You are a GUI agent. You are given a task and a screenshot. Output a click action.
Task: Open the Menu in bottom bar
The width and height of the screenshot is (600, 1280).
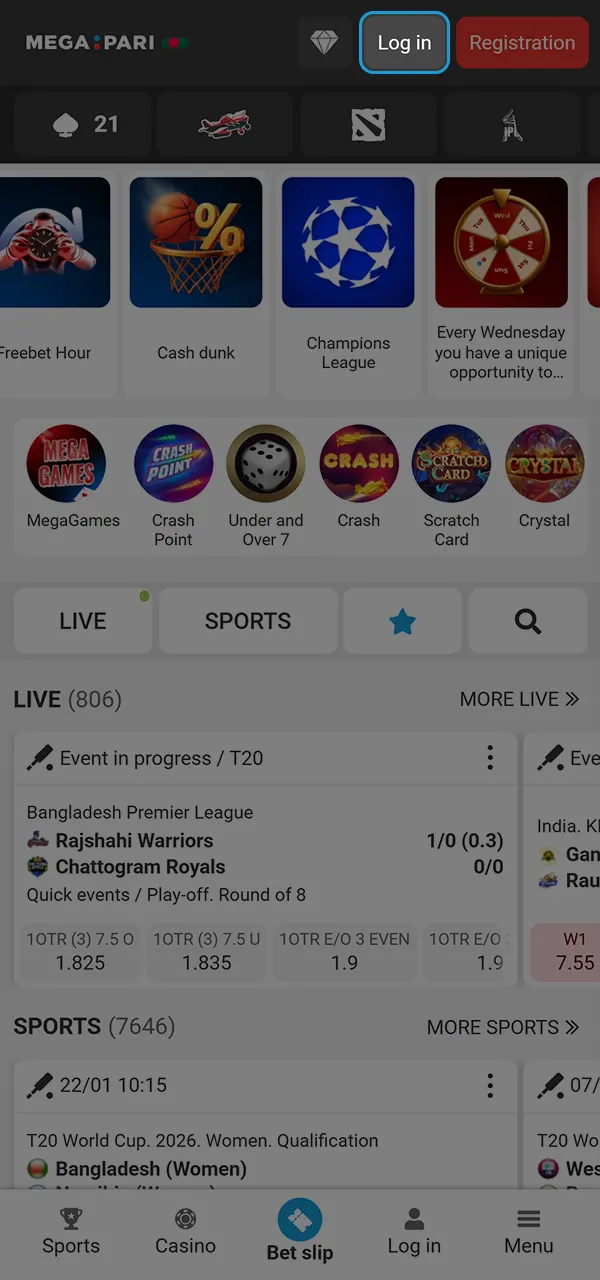point(529,1232)
